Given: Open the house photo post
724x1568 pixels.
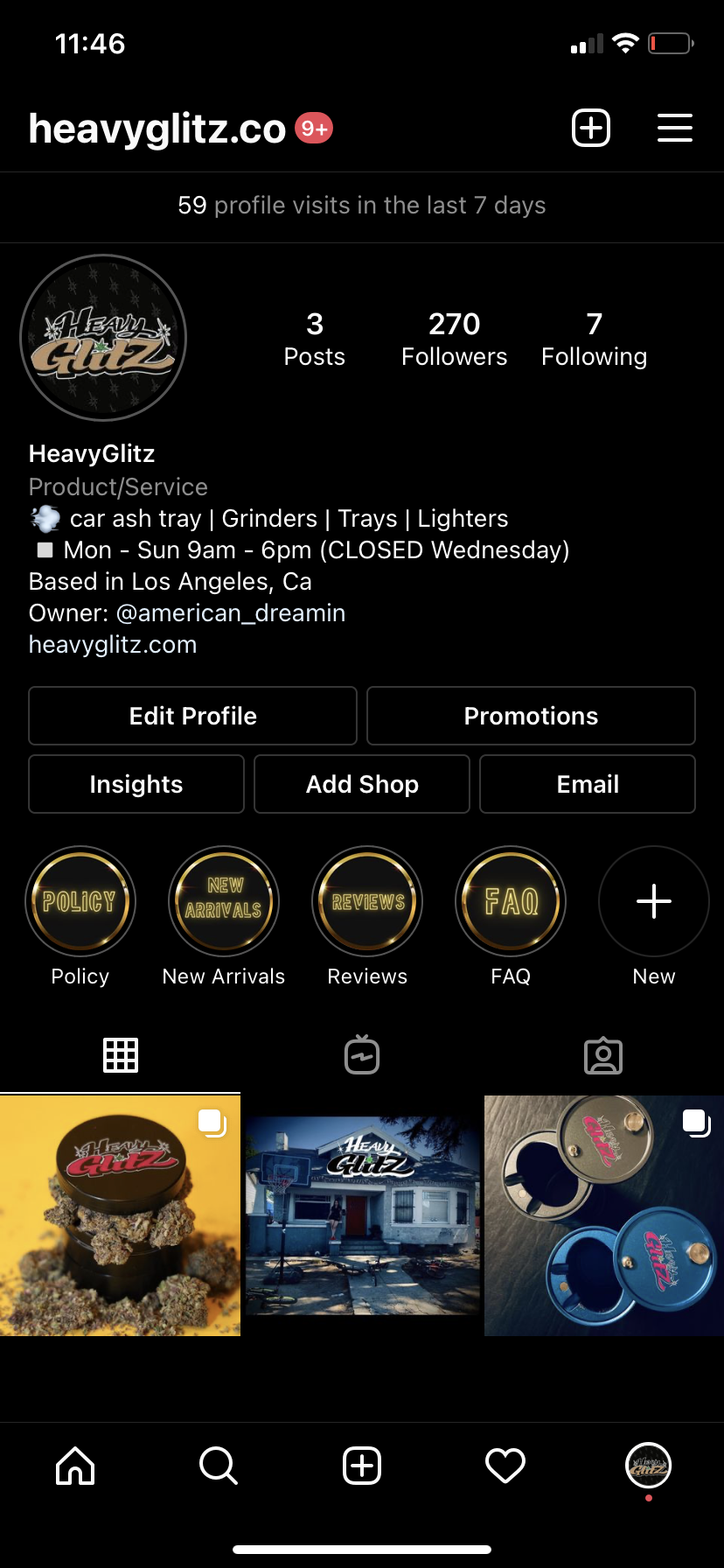Looking at the screenshot, I should click(x=362, y=1215).
